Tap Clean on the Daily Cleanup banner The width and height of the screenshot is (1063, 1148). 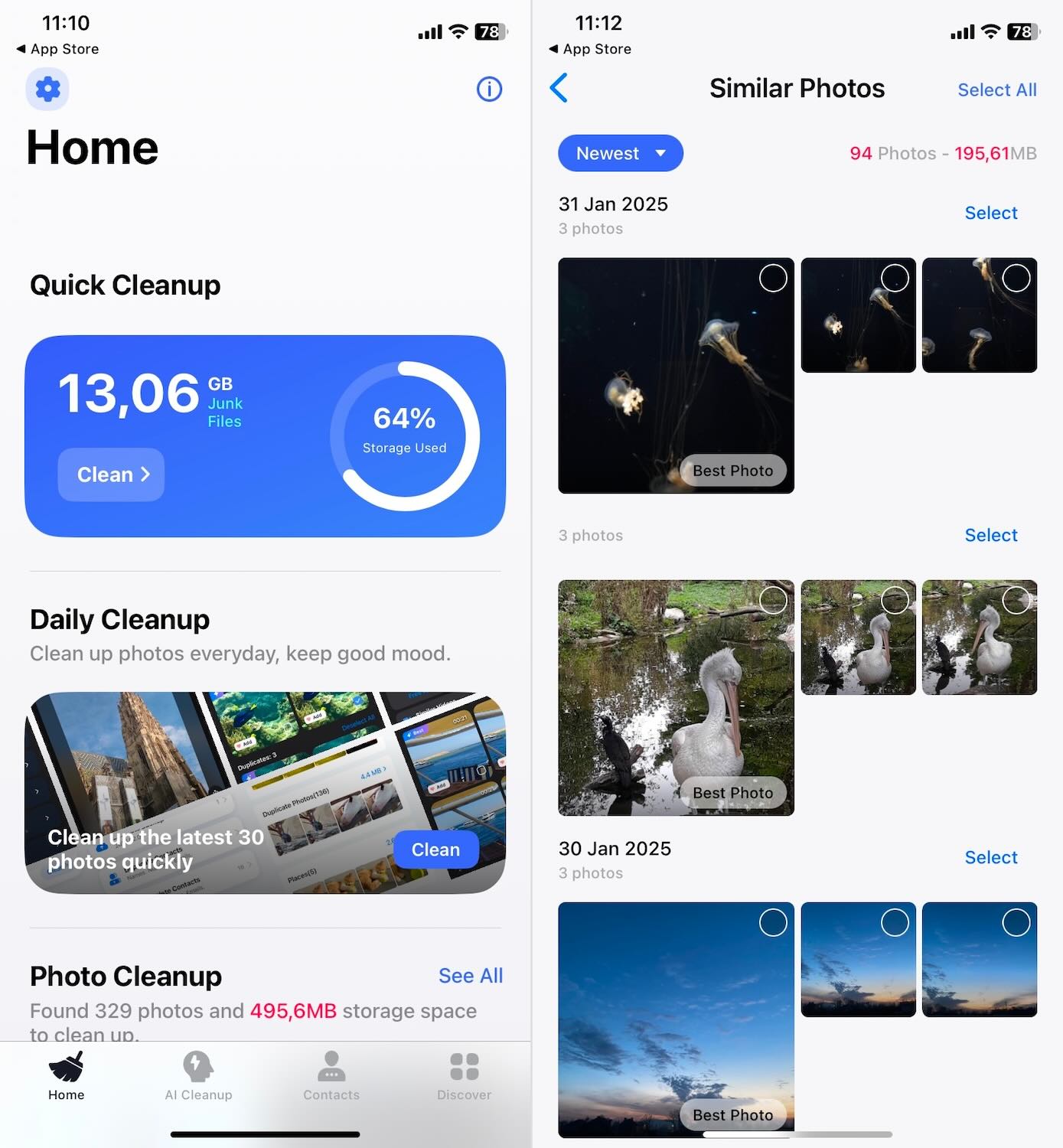click(x=435, y=850)
